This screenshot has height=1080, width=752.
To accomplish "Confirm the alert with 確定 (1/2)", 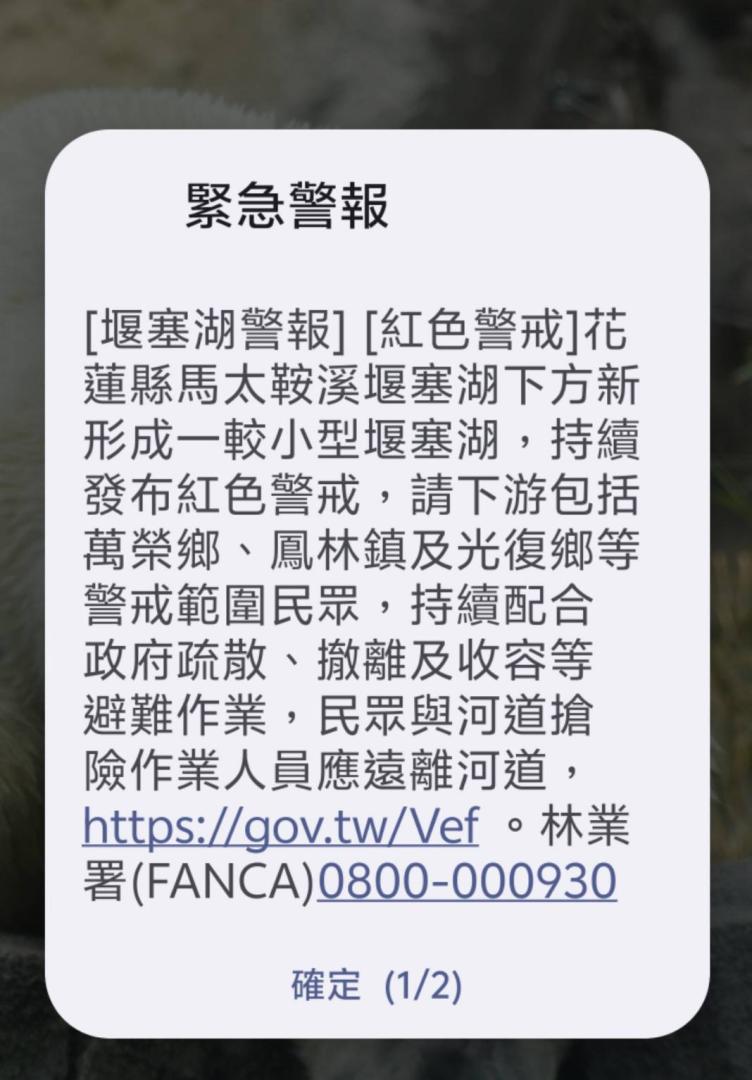I will click(x=376, y=986).
